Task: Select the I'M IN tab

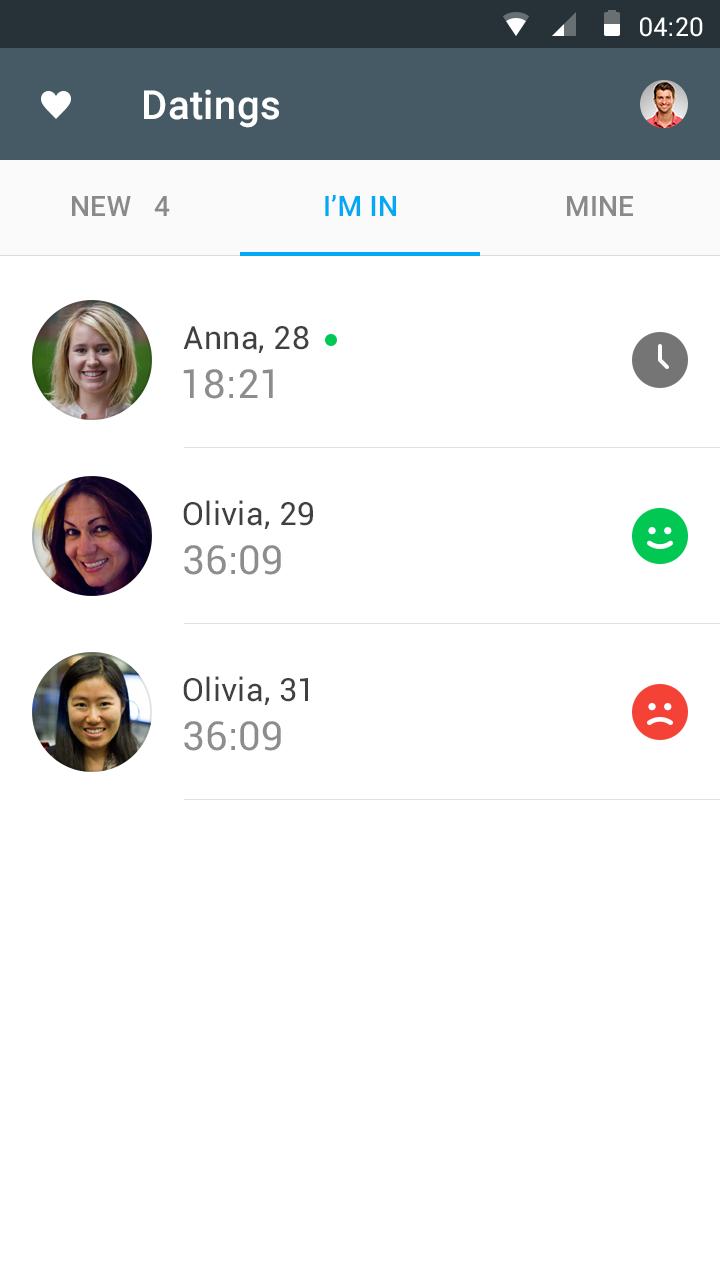Action: pyautogui.click(x=360, y=207)
